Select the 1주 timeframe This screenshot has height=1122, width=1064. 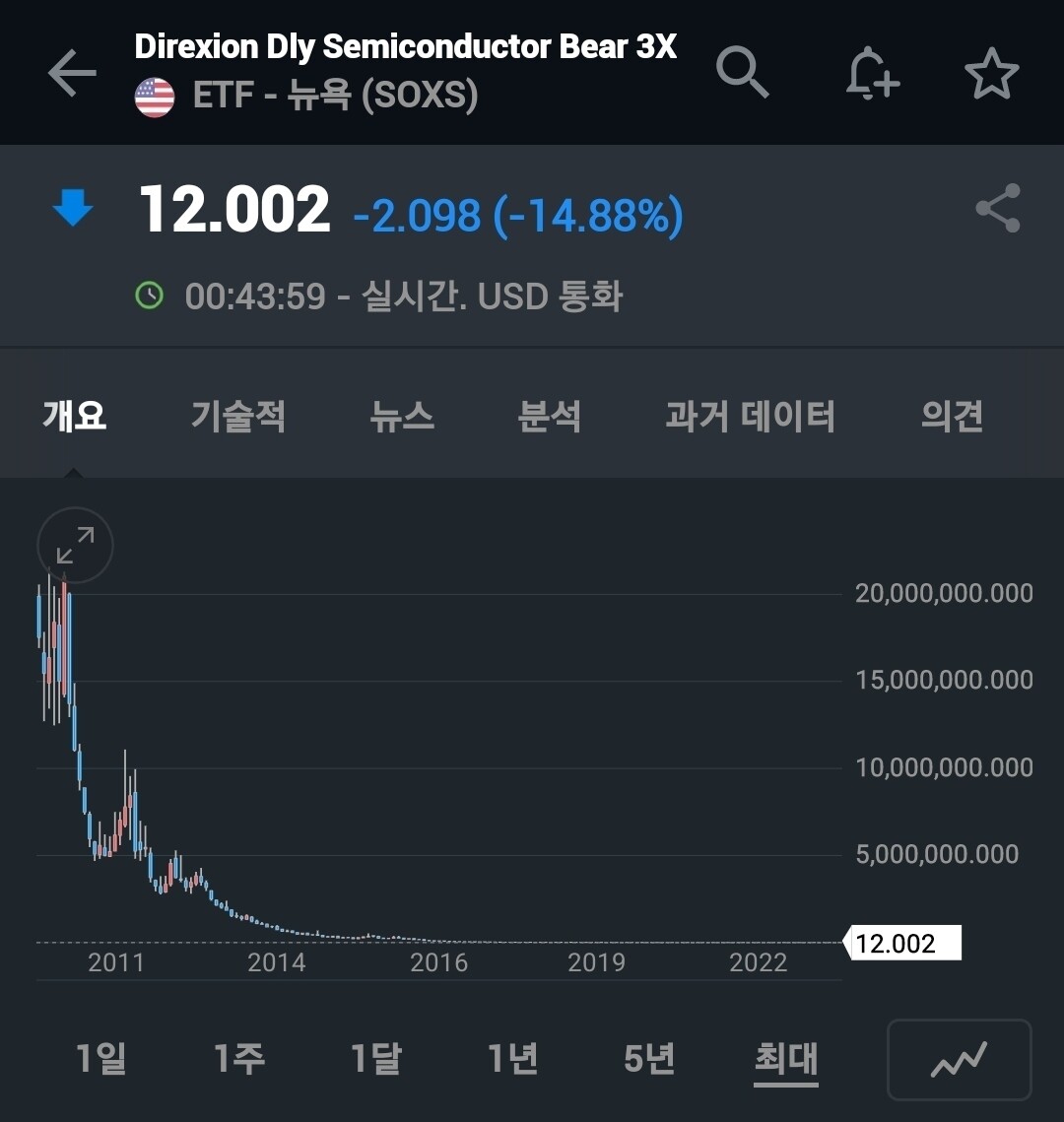[x=237, y=1060]
